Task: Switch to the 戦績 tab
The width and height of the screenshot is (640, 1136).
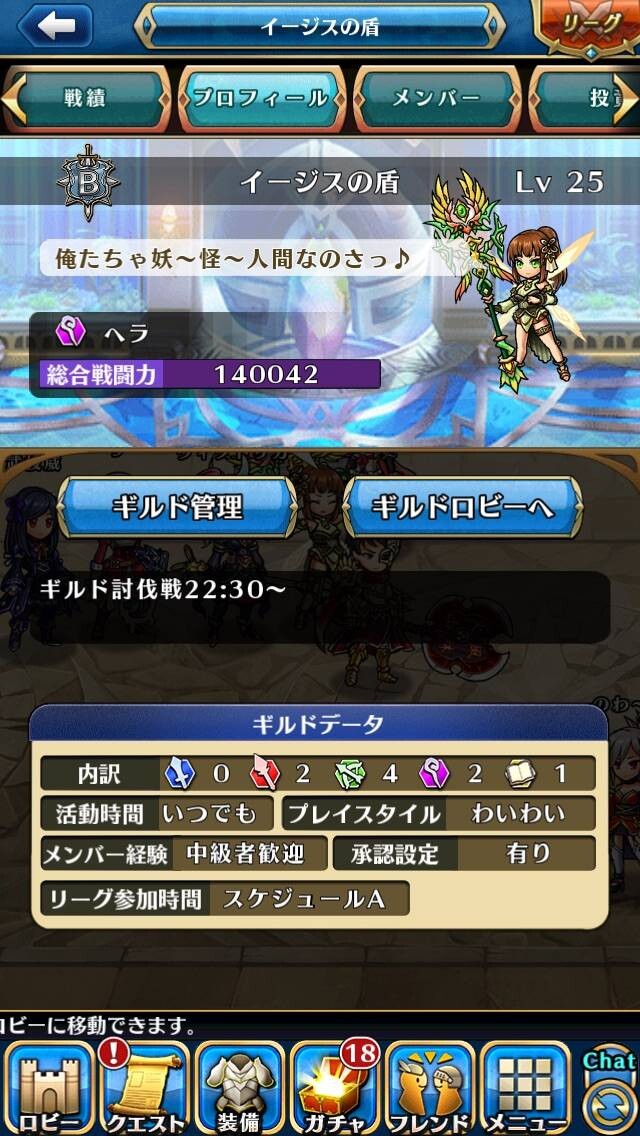Action: click(x=87, y=99)
